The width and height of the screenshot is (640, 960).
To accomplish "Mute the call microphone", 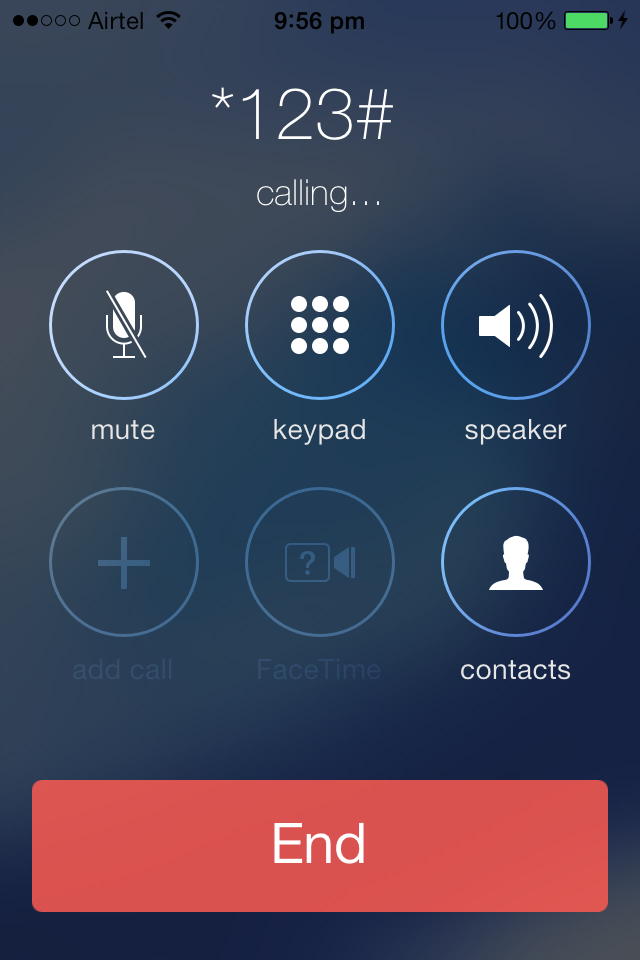I will coord(124,325).
